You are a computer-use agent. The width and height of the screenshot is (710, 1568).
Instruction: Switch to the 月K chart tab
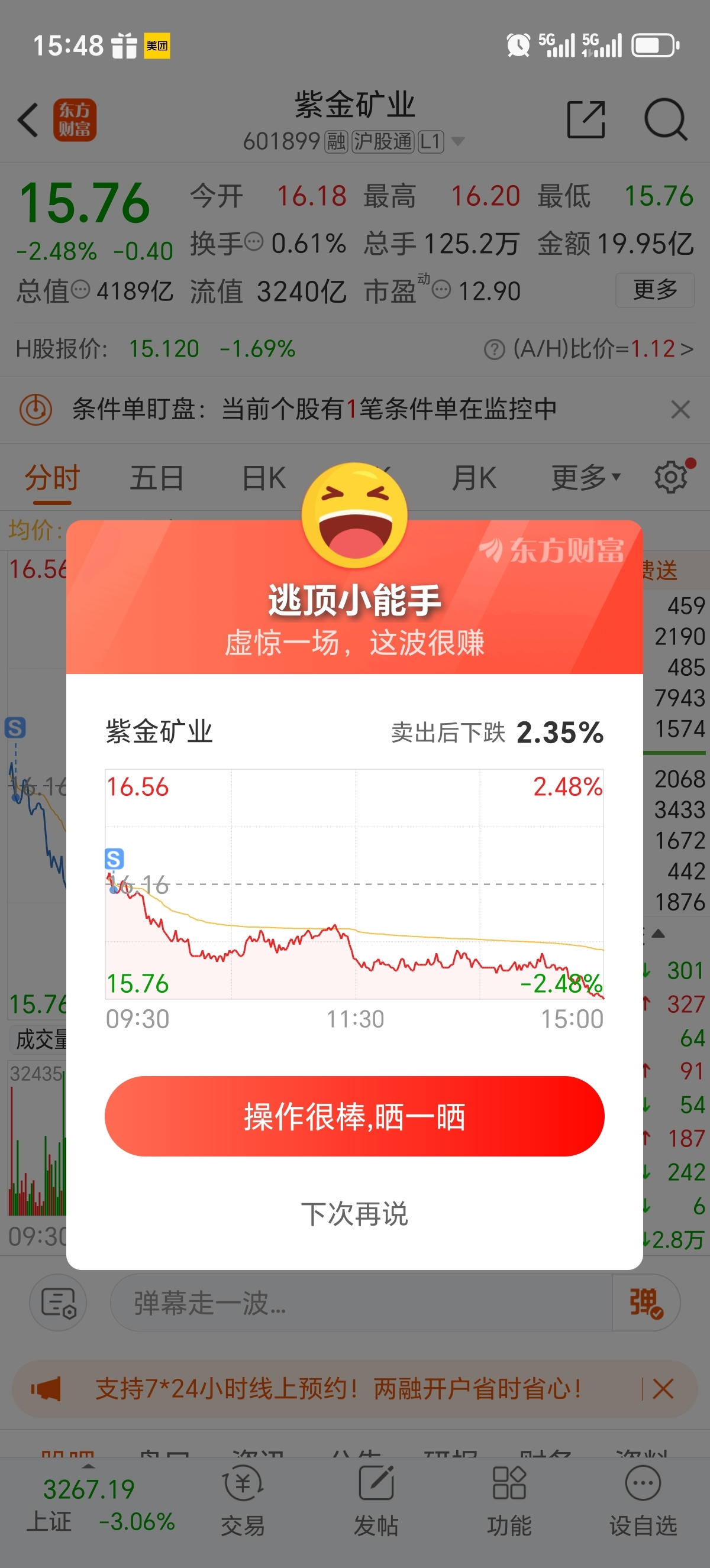pyautogui.click(x=475, y=478)
